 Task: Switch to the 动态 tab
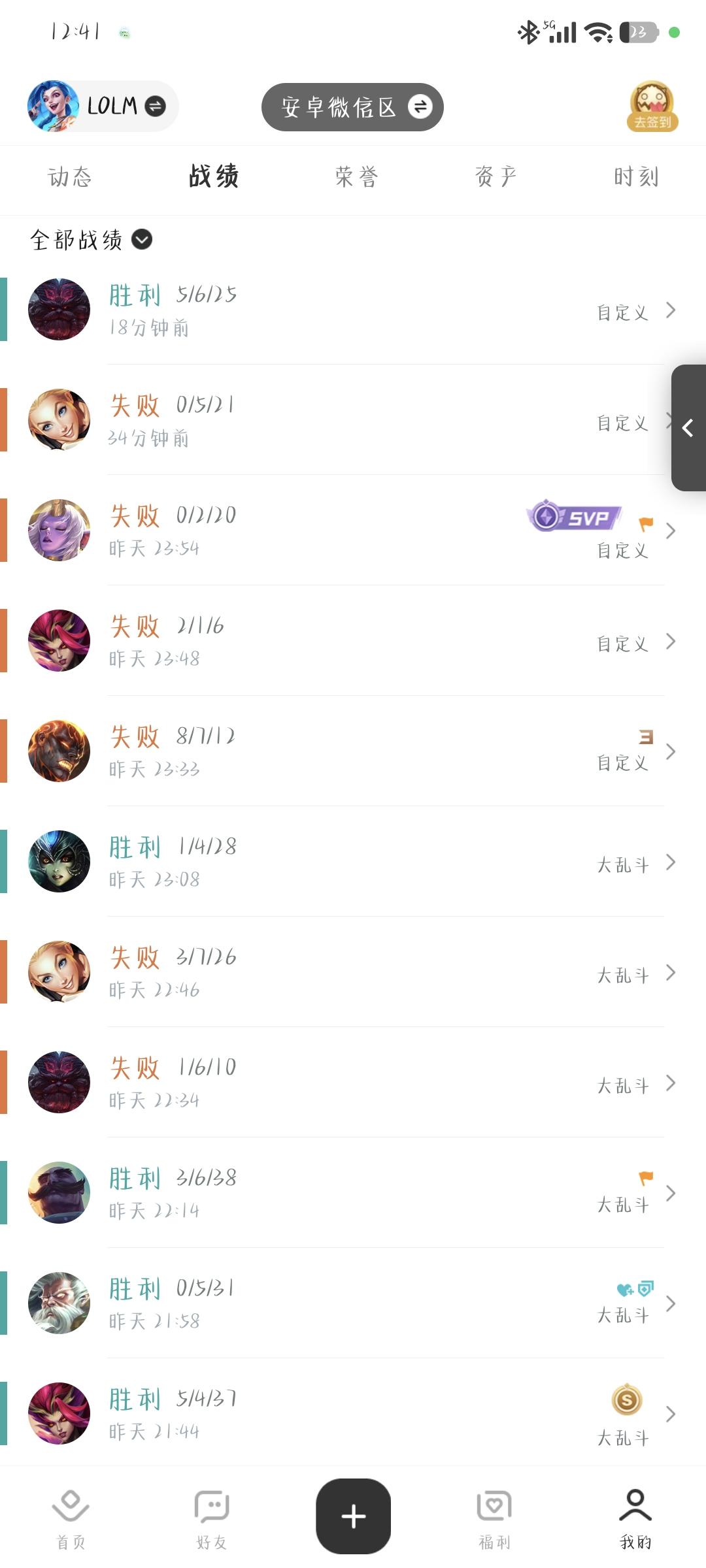click(x=70, y=177)
